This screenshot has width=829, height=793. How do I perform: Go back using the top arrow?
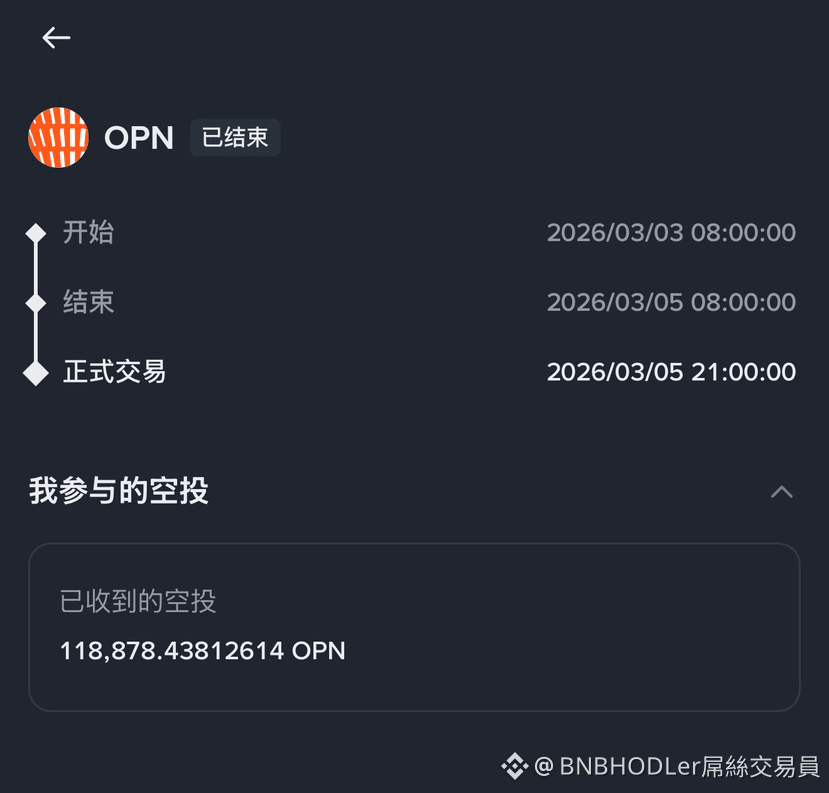click(x=56, y=38)
